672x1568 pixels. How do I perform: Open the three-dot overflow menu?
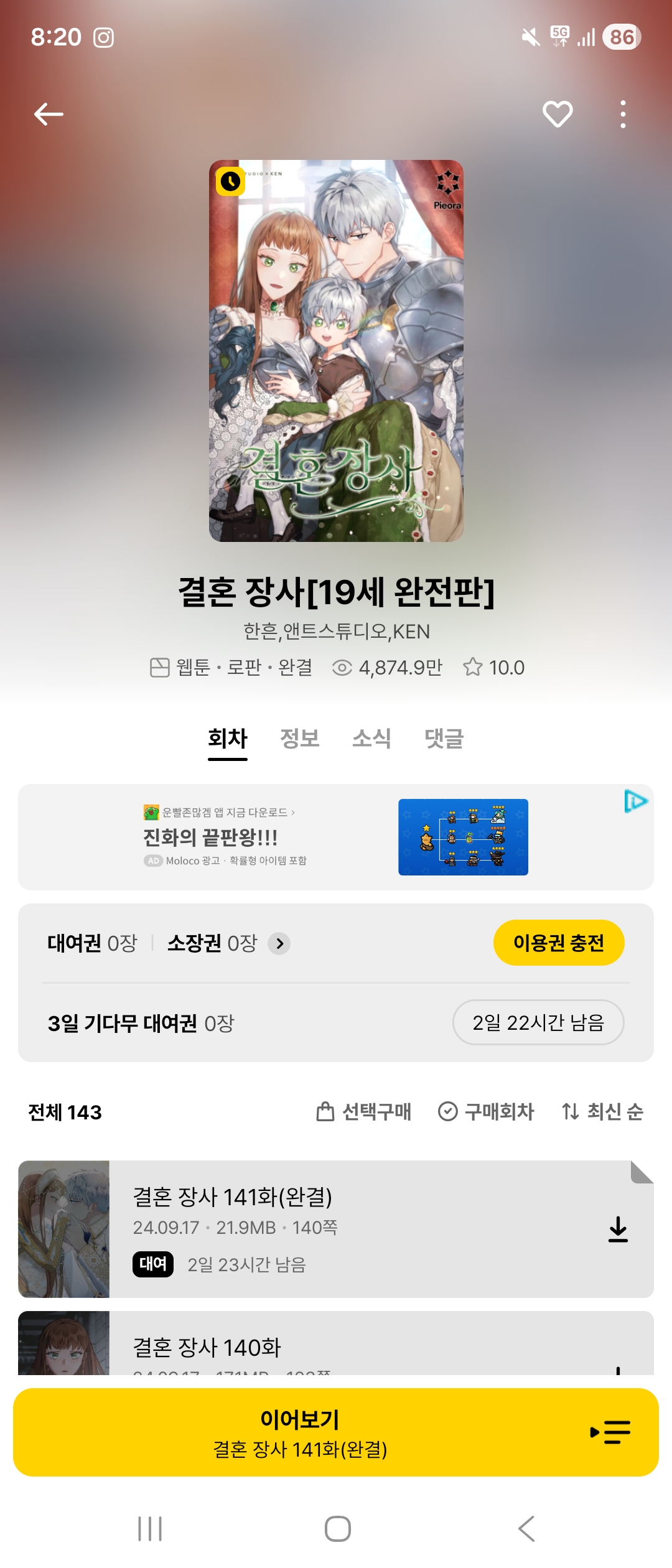coord(622,114)
